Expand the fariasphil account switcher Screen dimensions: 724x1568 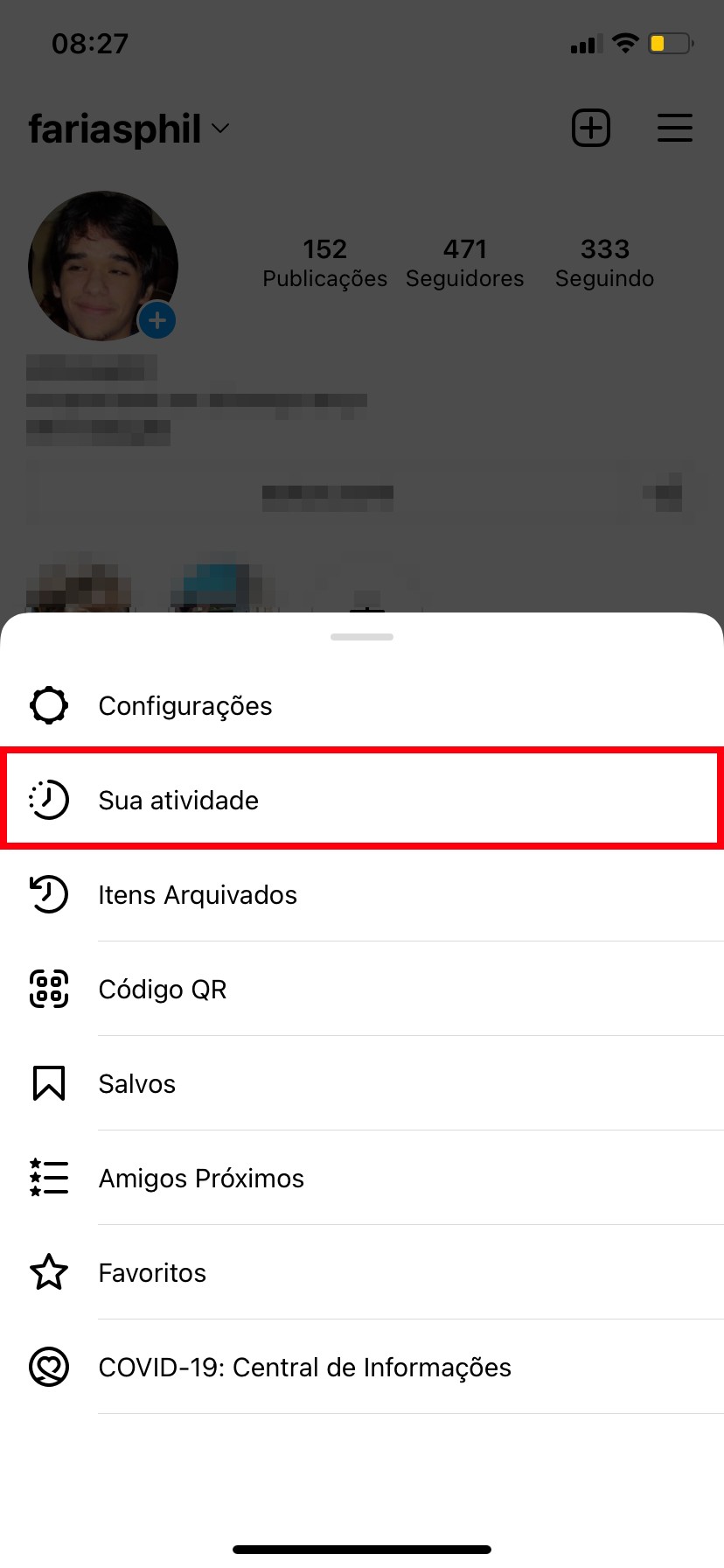129,129
